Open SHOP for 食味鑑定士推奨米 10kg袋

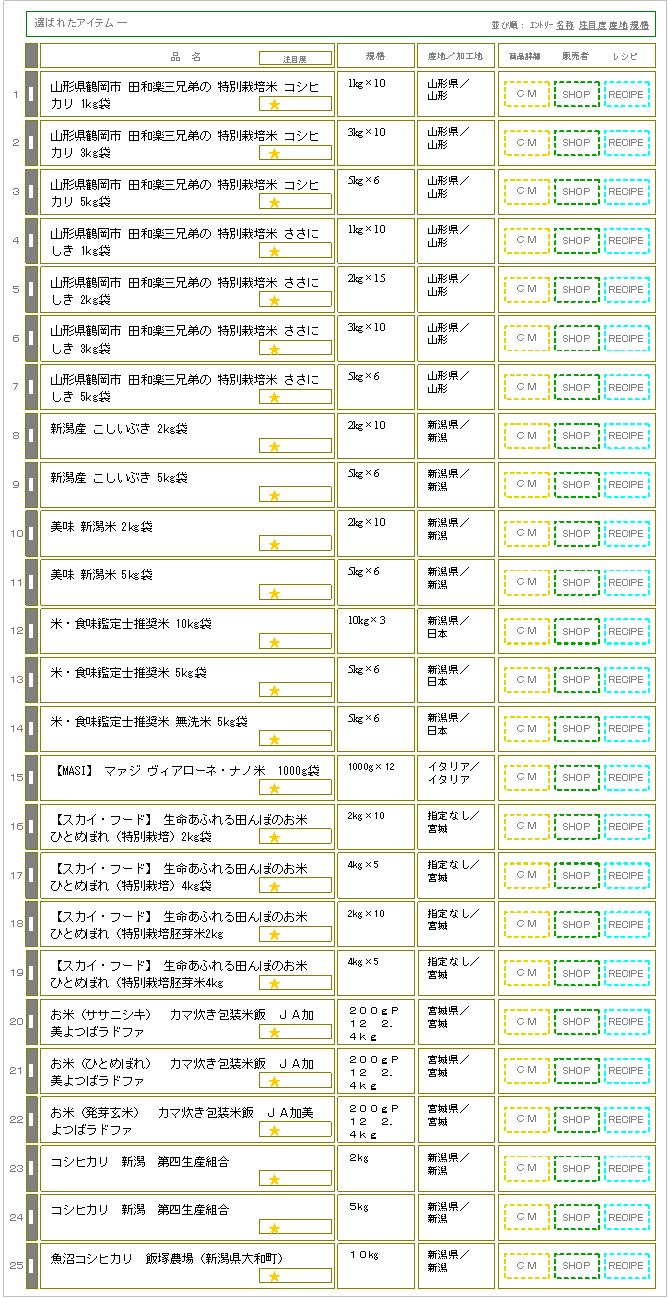point(576,631)
